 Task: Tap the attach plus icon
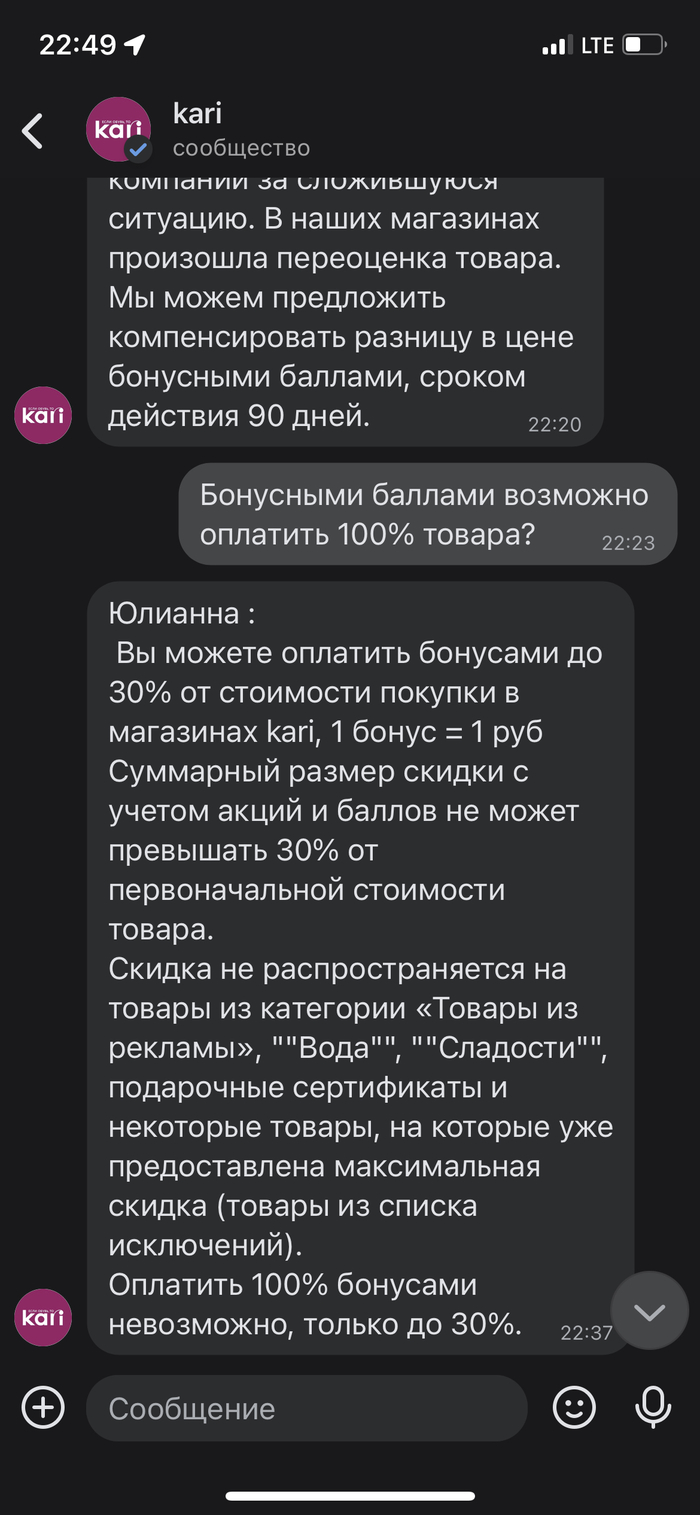click(43, 1408)
